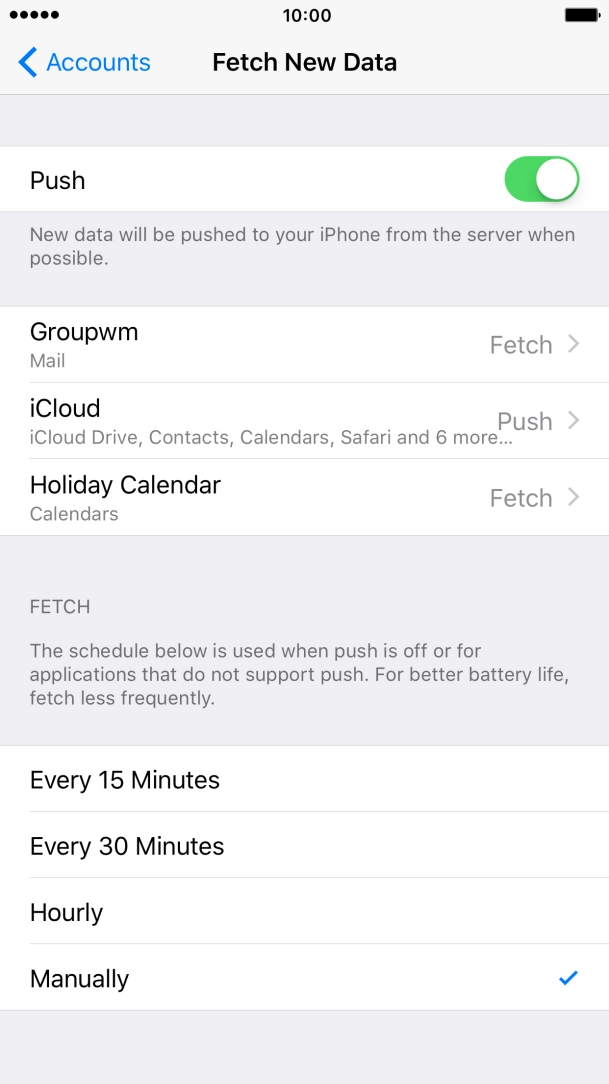609x1084 pixels.
Task: Open Holiday Calendar fetch settings
Action: click(304, 497)
